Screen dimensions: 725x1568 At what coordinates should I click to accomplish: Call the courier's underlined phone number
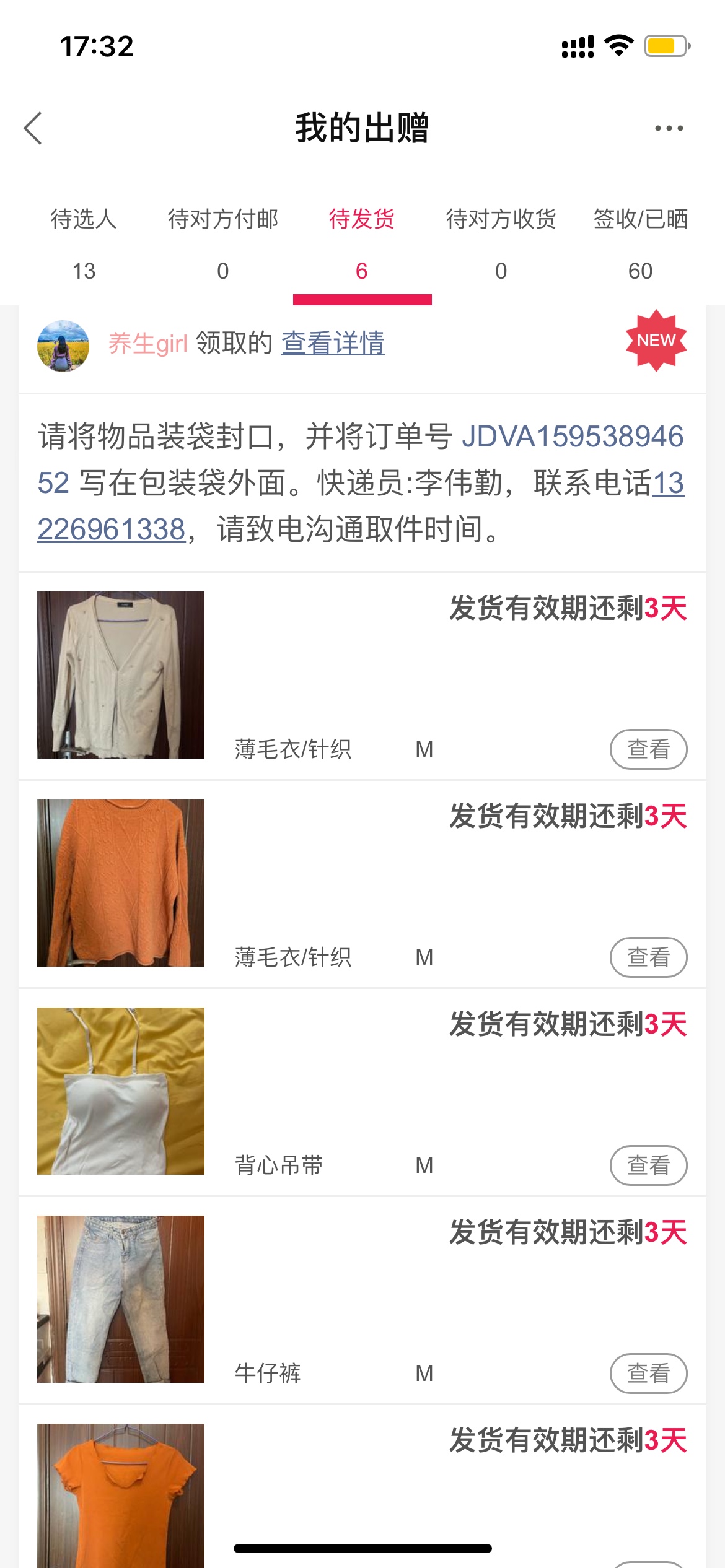(x=112, y=529)
